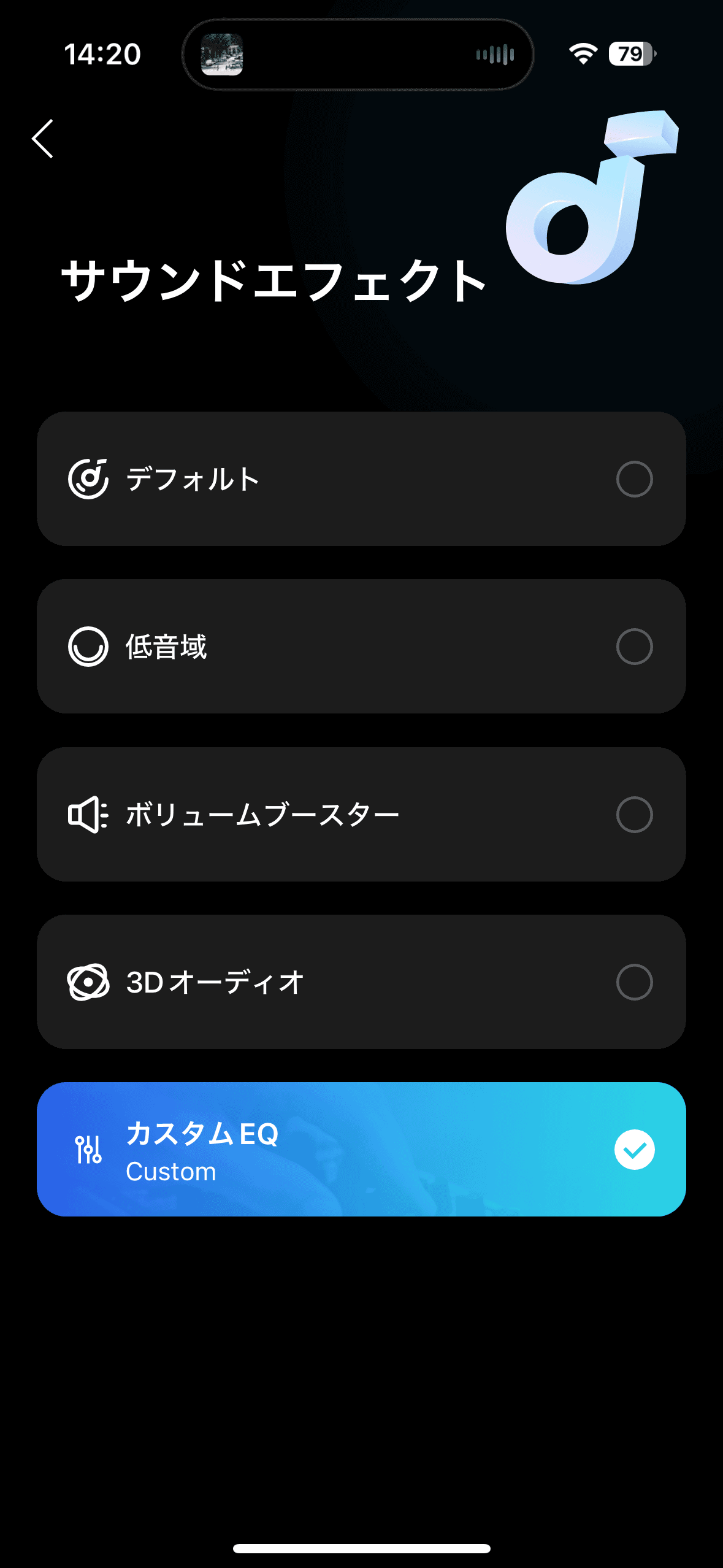Image resolution: width=723 pixels, height=1568 pixels.
Task: Click the checkmark on the selected カスタムEQ
Action: click(635, 1150)
